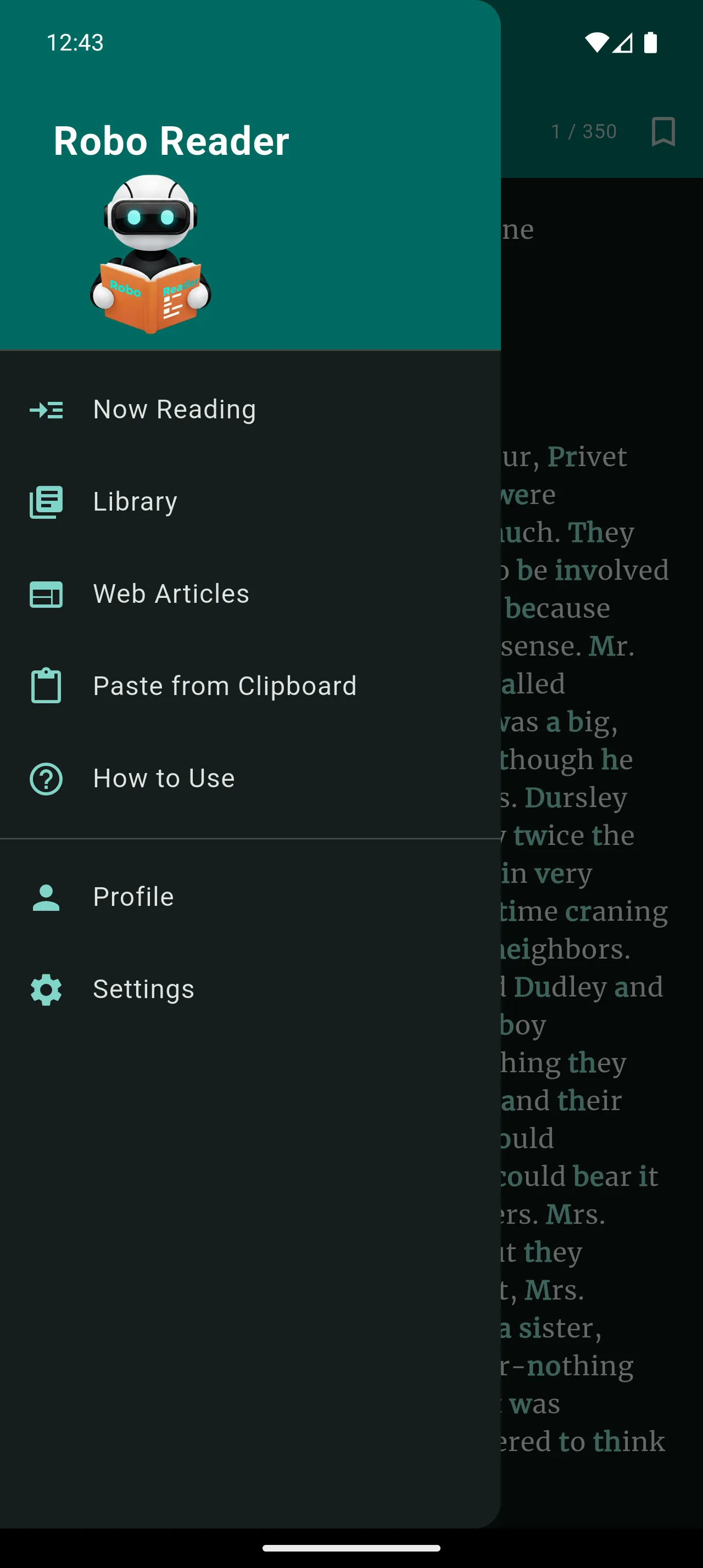The height and width of the screenshot is (1568, 703).
Task: Tap the battery indicator in status bar
Action: (649, 42)
